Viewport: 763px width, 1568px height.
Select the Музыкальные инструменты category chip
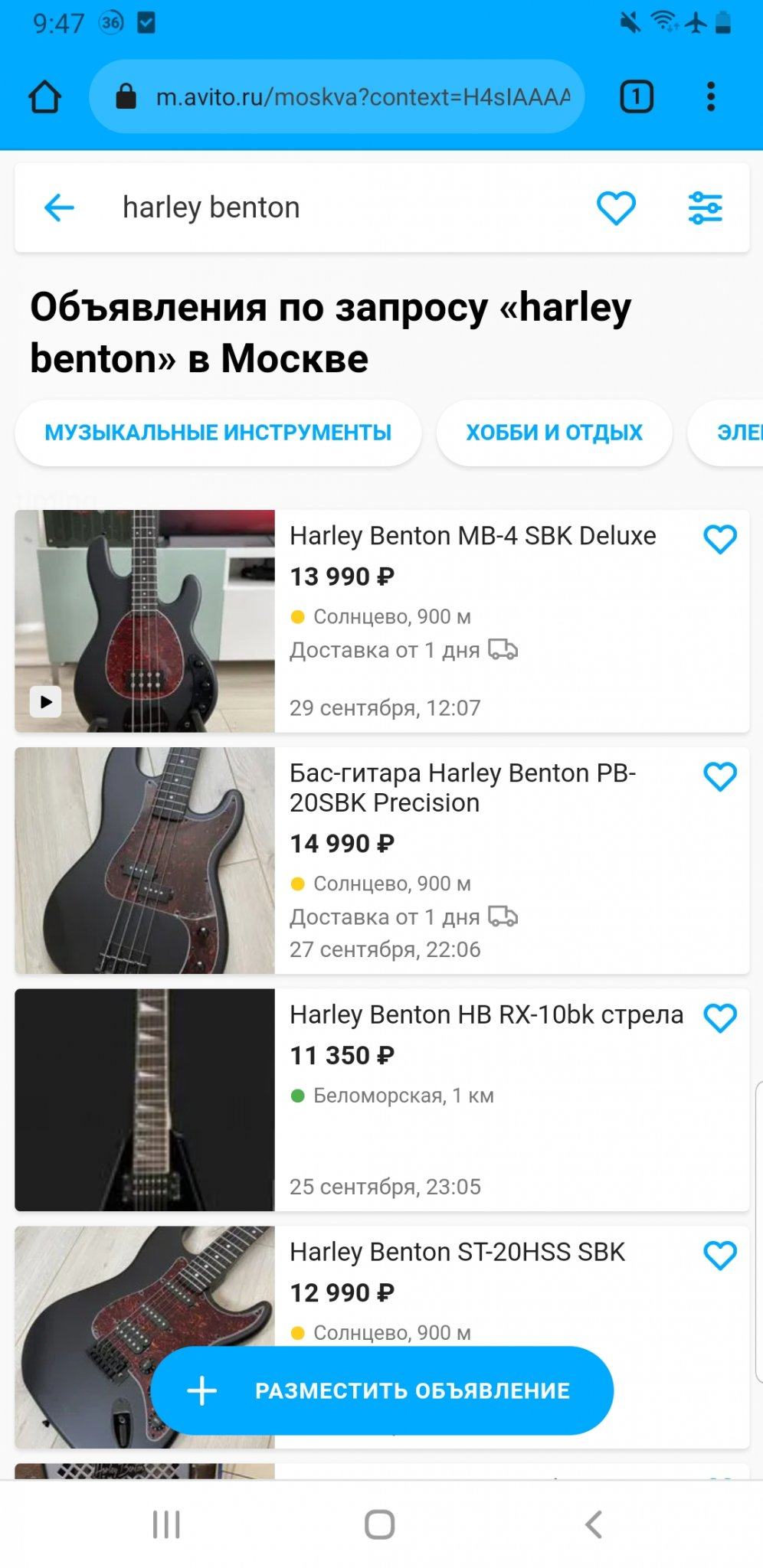coord(218,433)
